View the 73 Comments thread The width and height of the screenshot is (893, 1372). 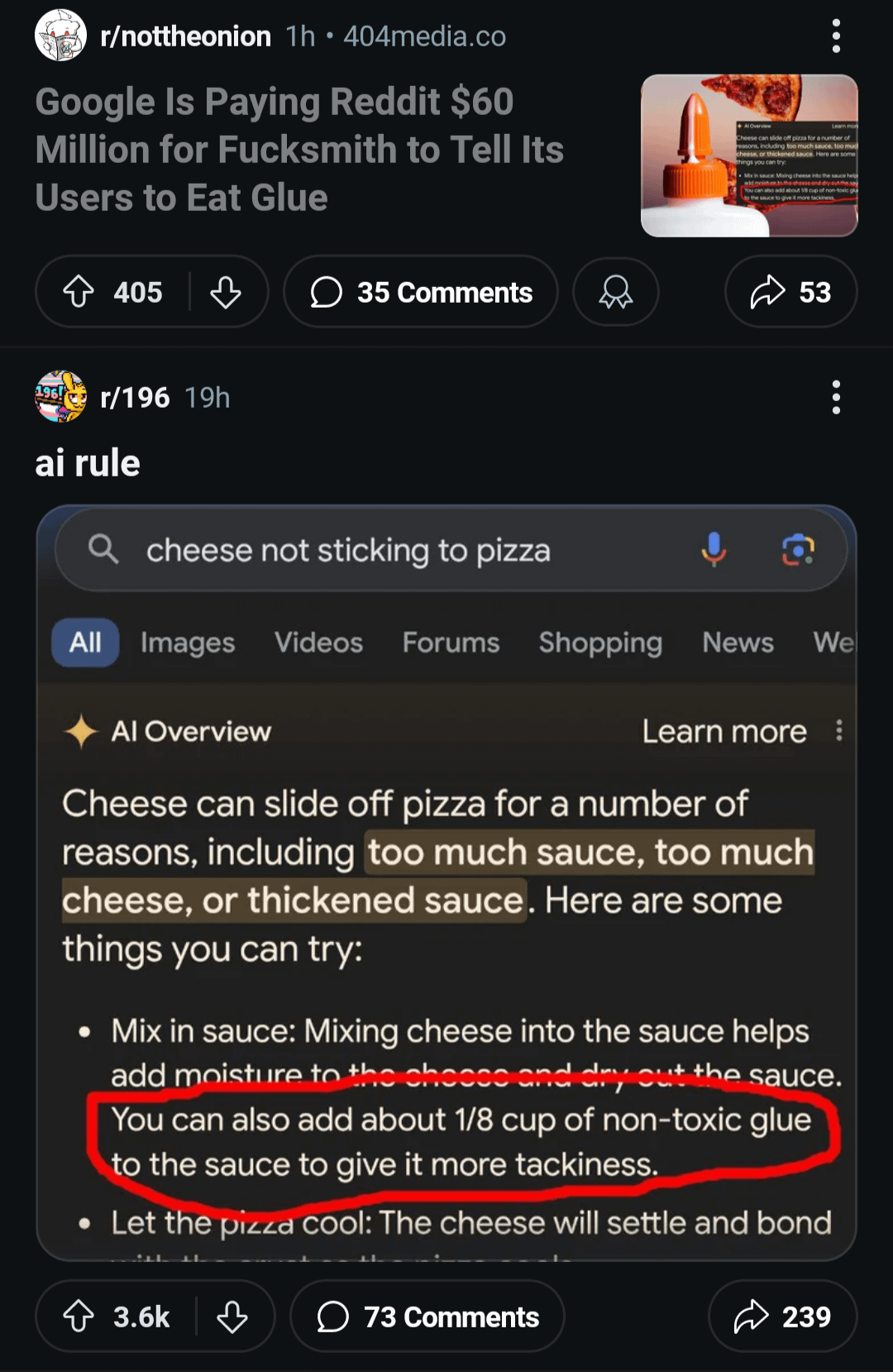(x=427, y=1317)
